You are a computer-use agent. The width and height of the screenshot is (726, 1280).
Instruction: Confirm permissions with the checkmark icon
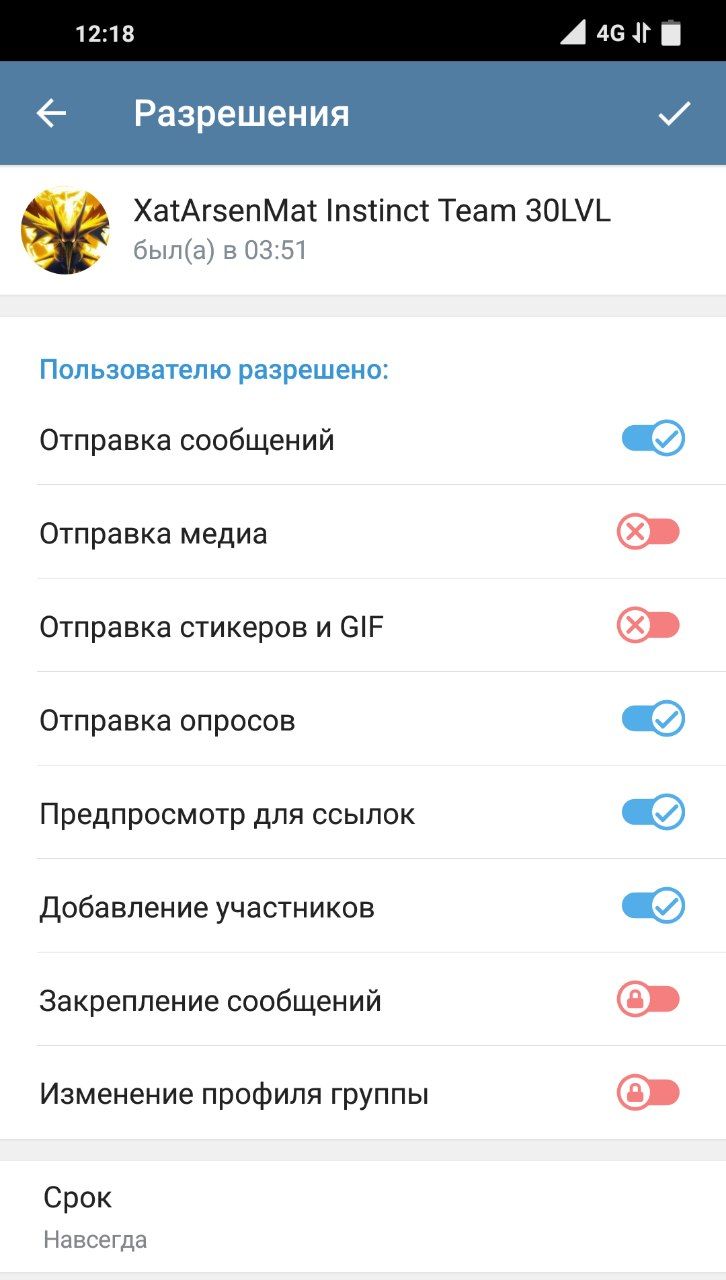coord(674,114)
